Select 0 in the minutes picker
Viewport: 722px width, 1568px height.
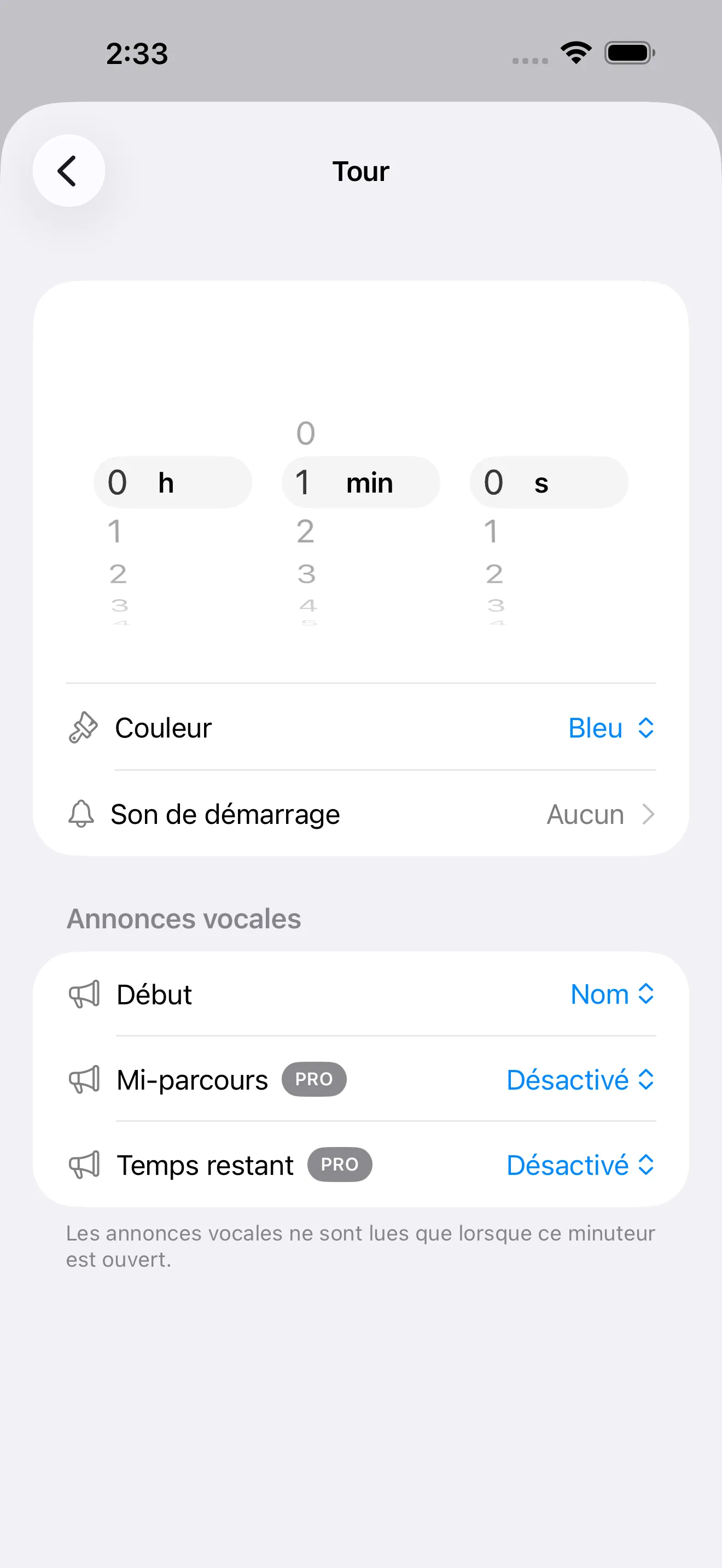[306, 434]
